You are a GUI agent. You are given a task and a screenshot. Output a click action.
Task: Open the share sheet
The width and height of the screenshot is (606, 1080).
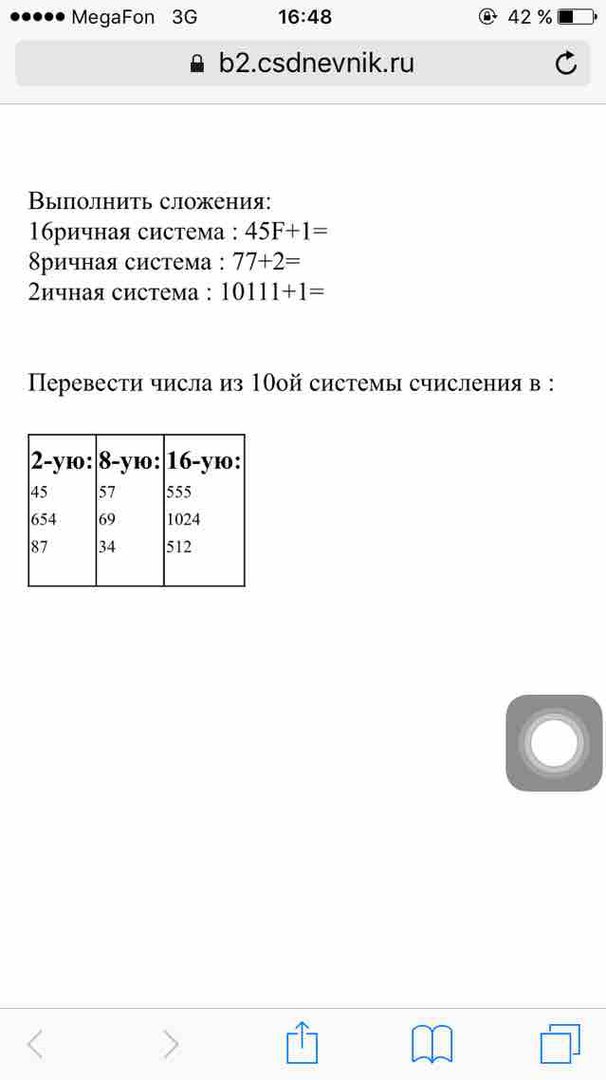301,1042
